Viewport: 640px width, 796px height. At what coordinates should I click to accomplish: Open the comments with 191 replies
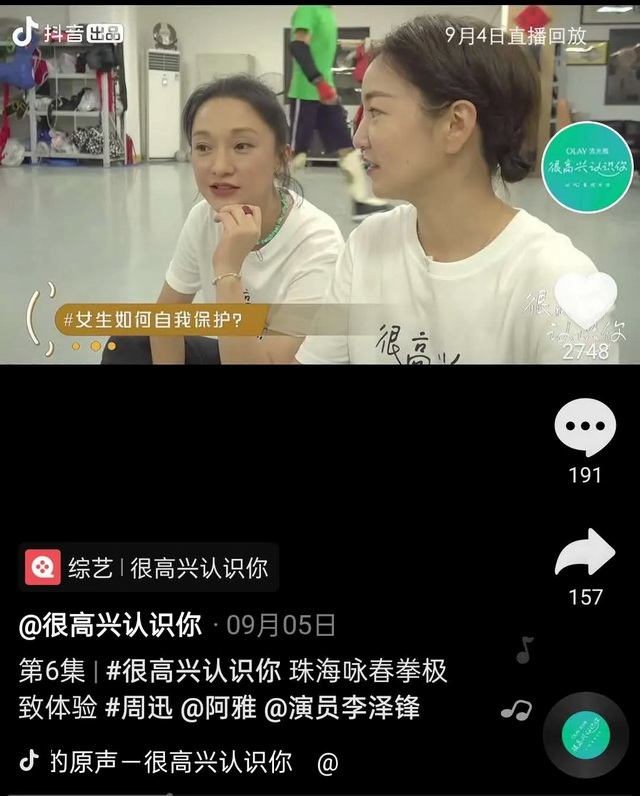pos(585,428)
